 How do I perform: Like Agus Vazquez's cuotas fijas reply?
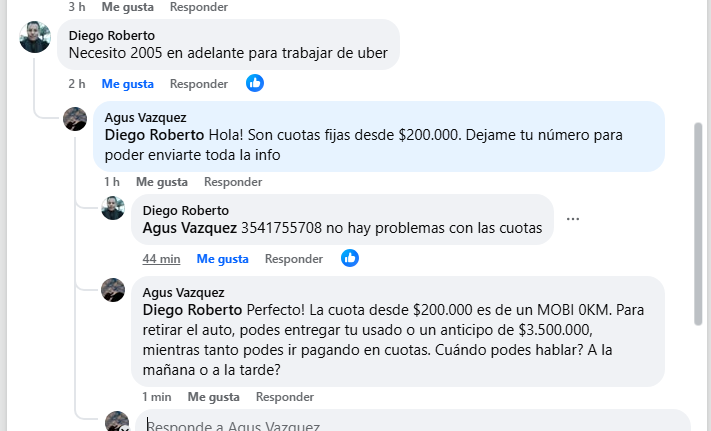162,182
